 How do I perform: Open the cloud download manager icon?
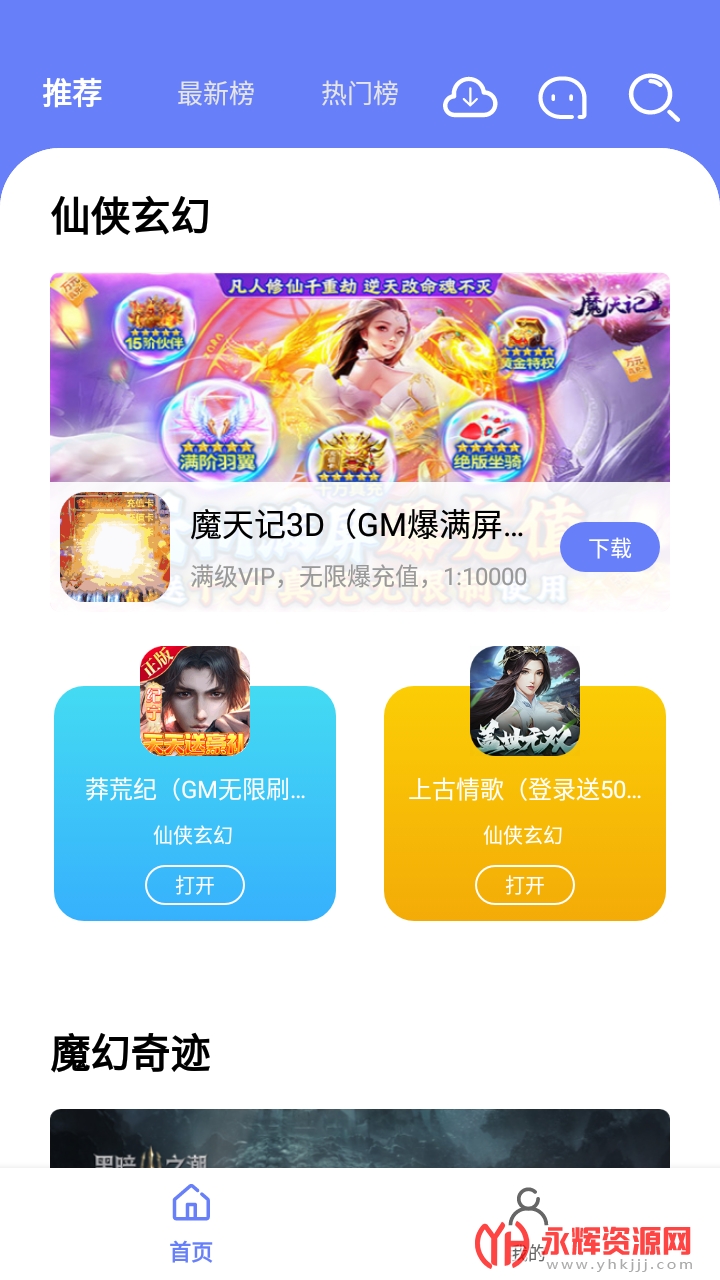[469, 97]
